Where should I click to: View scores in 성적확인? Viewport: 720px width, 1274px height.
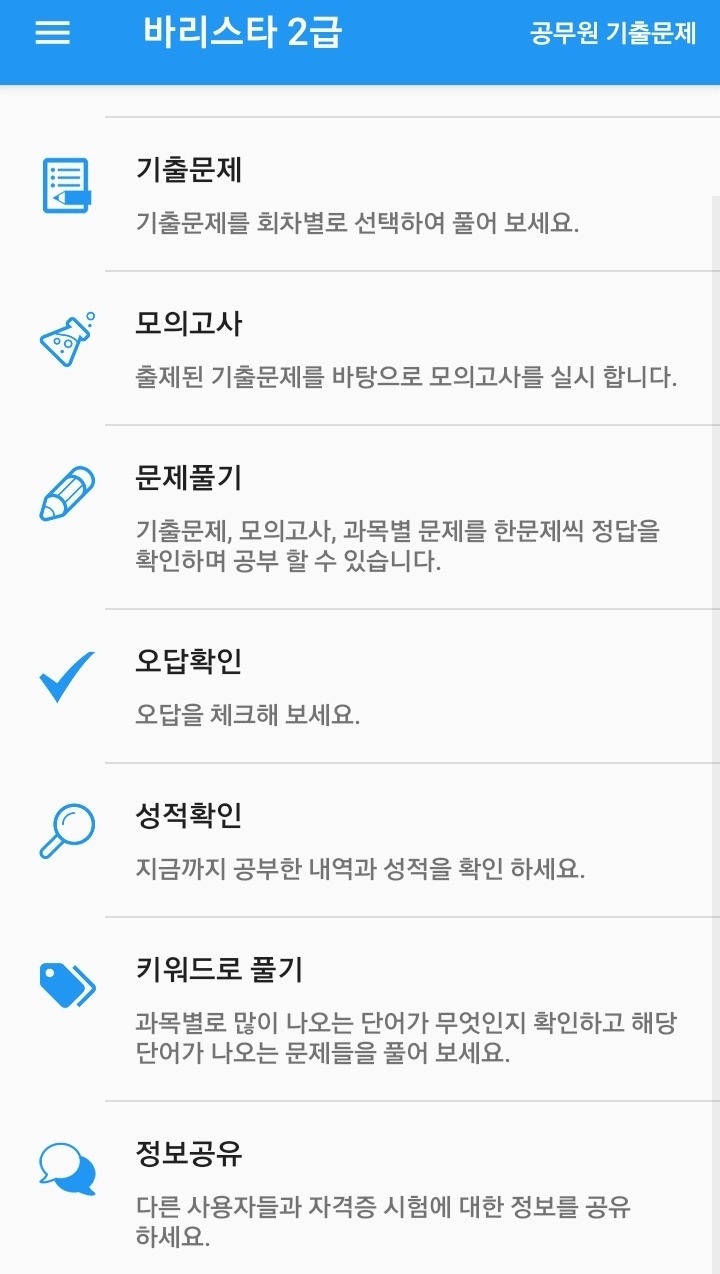[360, 840]
